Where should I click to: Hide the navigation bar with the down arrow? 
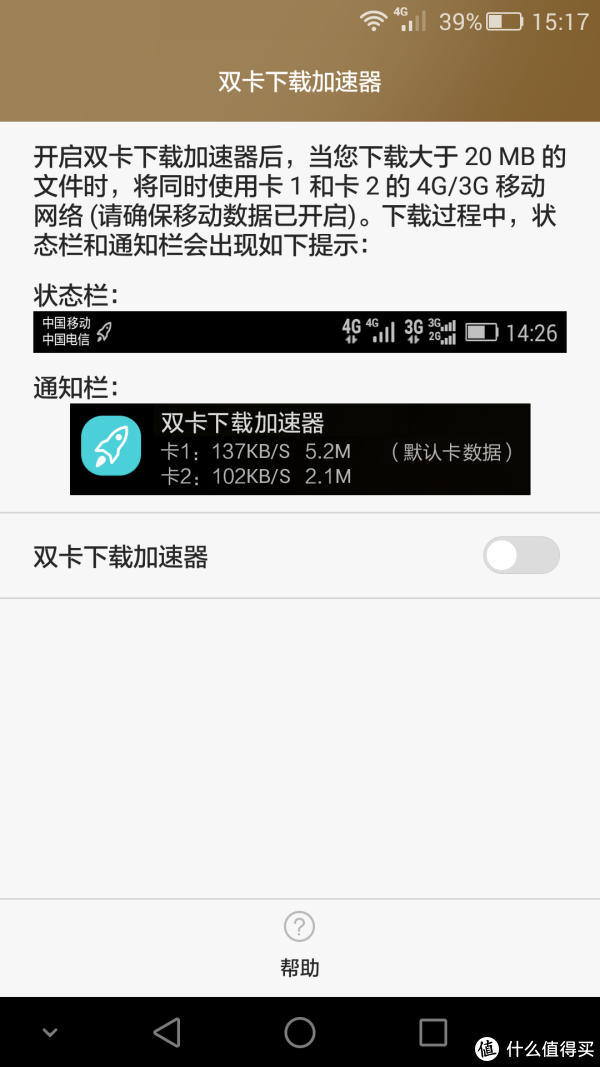pyautogui.click(x=49, y=1032)
